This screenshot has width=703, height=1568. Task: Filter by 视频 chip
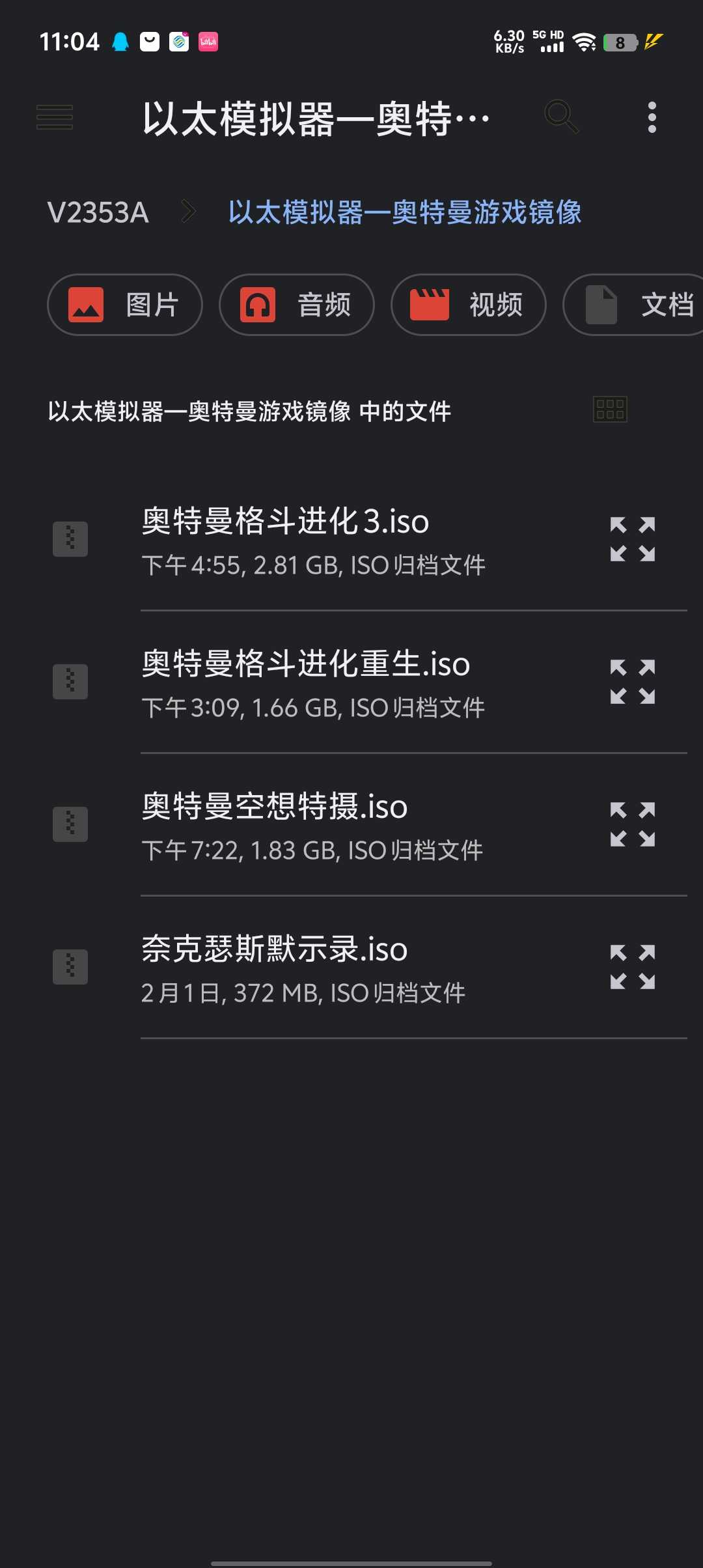point(469,305)
